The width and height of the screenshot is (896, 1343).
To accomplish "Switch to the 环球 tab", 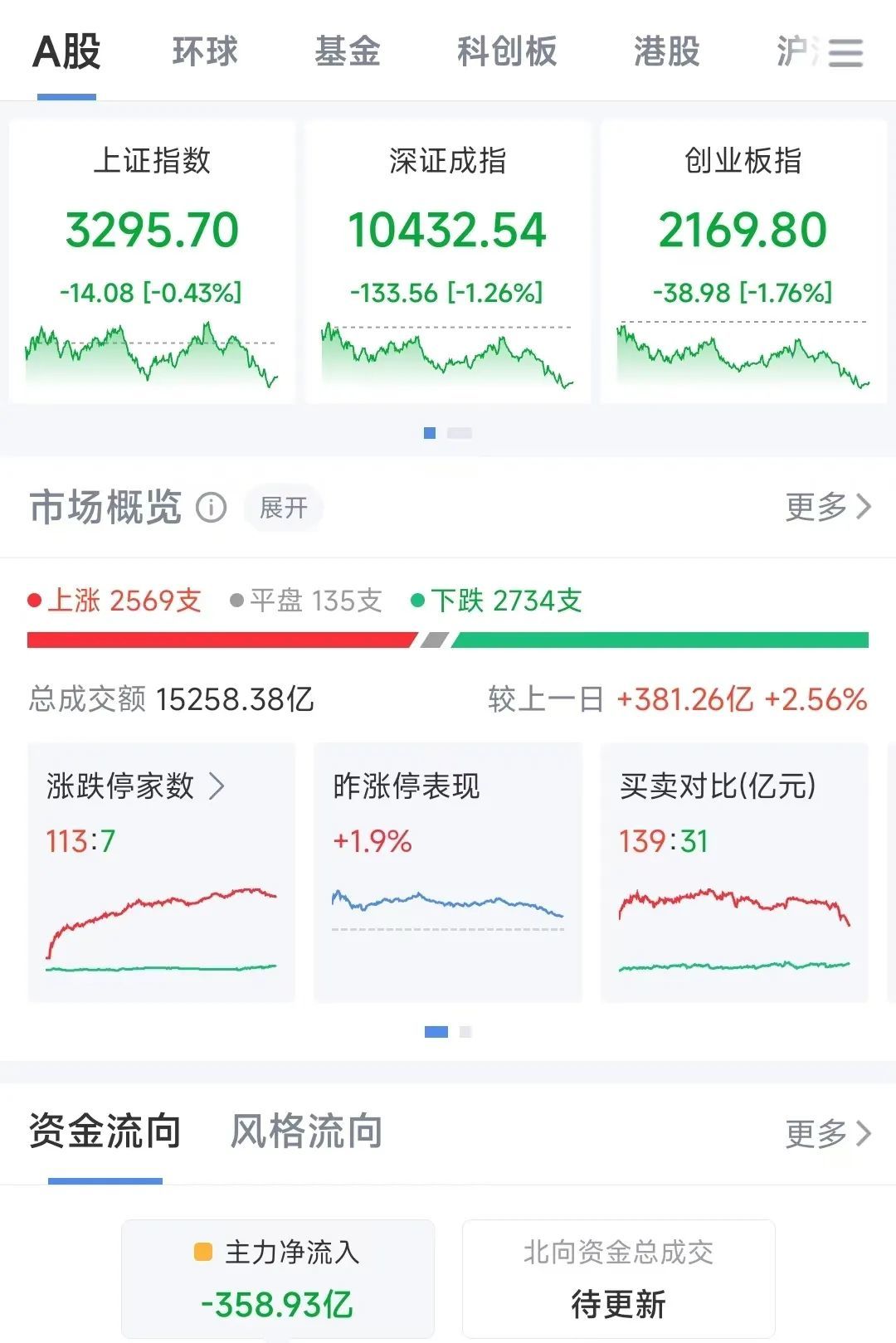I will 205,51.
